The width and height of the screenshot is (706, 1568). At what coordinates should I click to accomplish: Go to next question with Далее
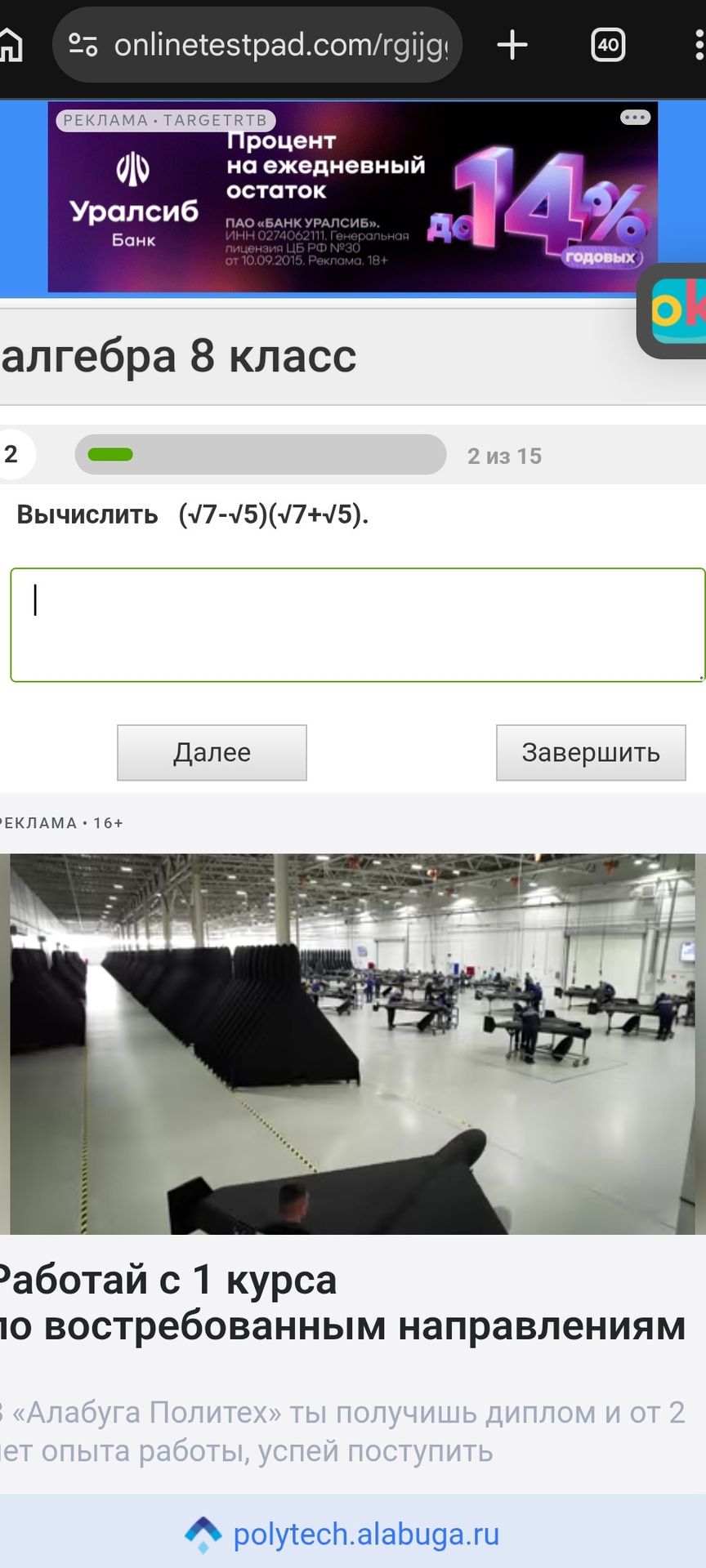pos(212,752)
